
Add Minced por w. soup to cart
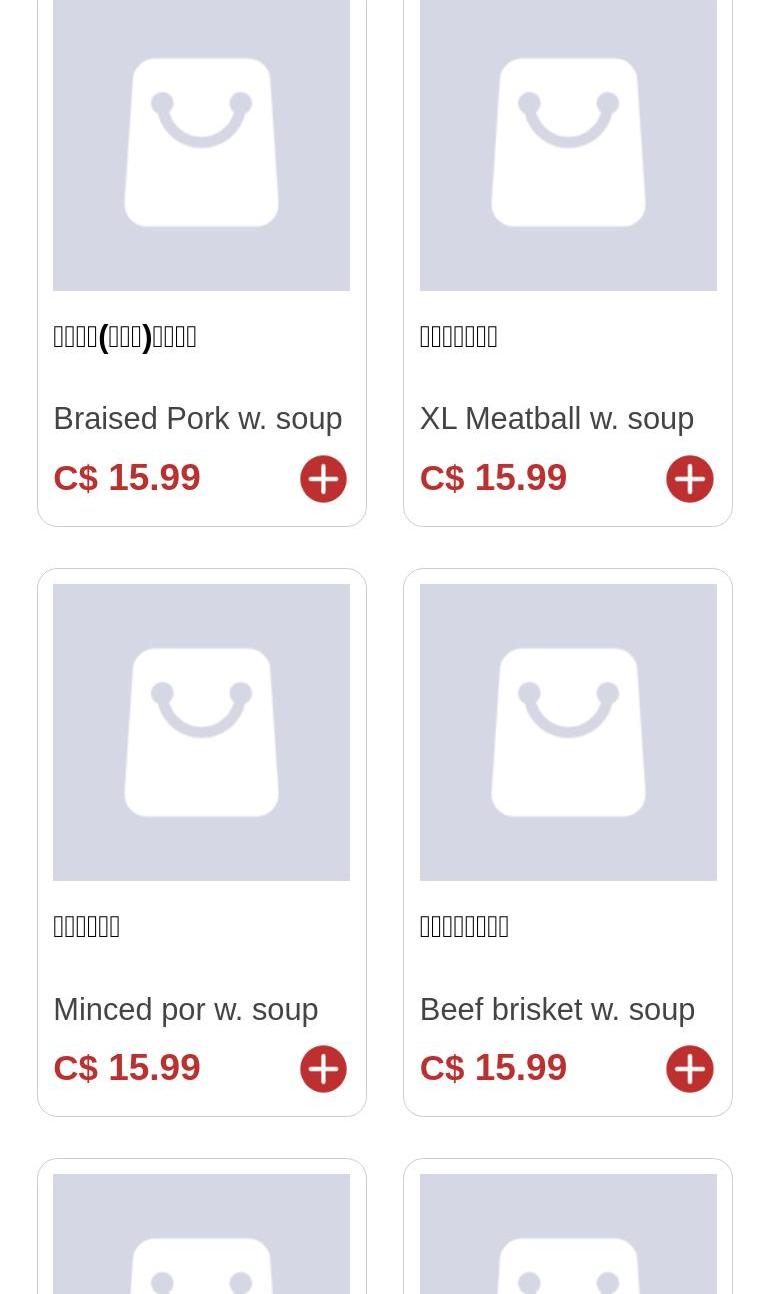(323, 1069)
